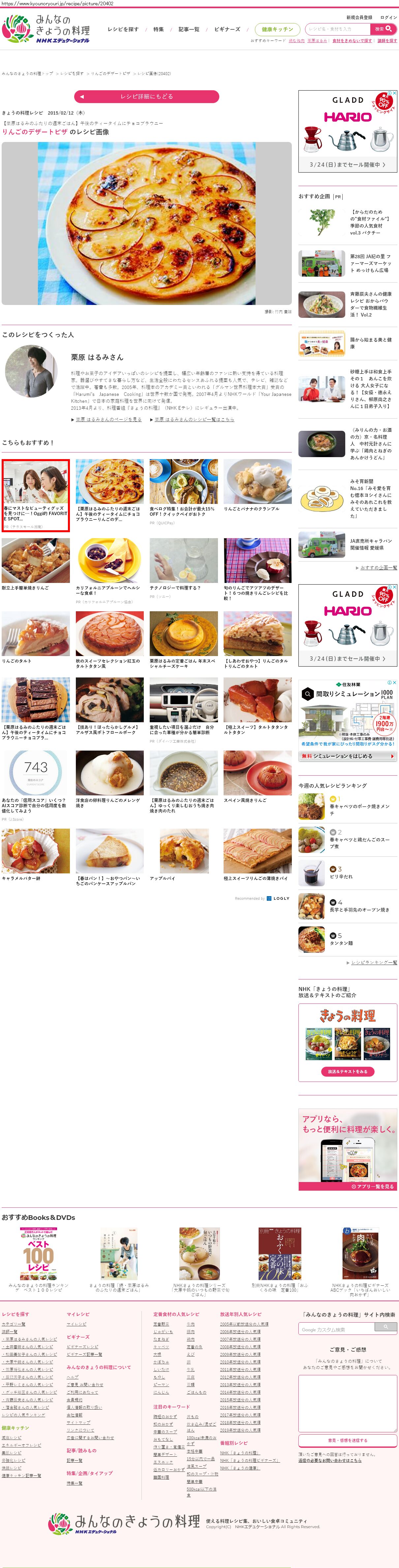Image resolution: width=399 pixels, height=1568 pixels.
Task: Open レシピを探す in the top navigation
Action: [x=123, y=29]
